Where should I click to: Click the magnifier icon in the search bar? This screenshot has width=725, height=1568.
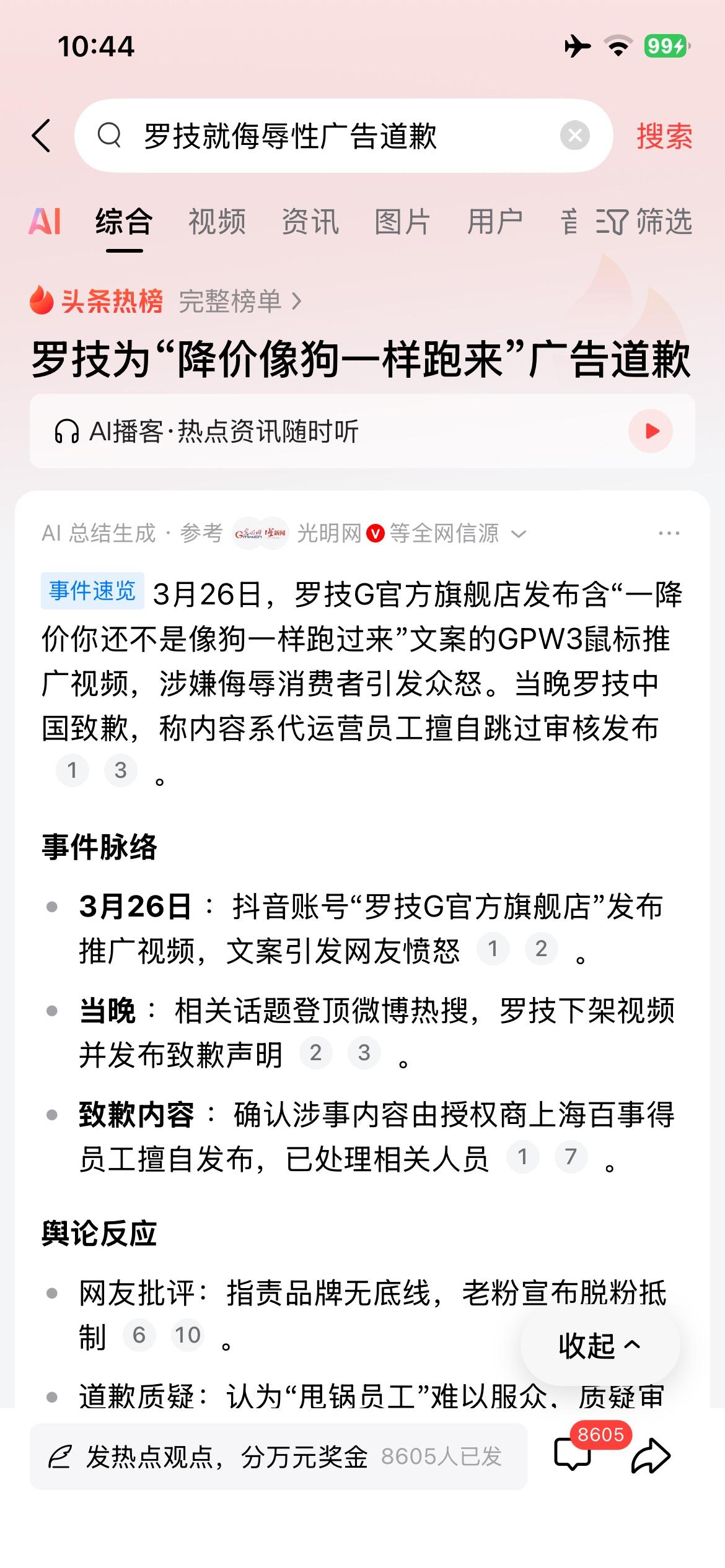[112, 135]
